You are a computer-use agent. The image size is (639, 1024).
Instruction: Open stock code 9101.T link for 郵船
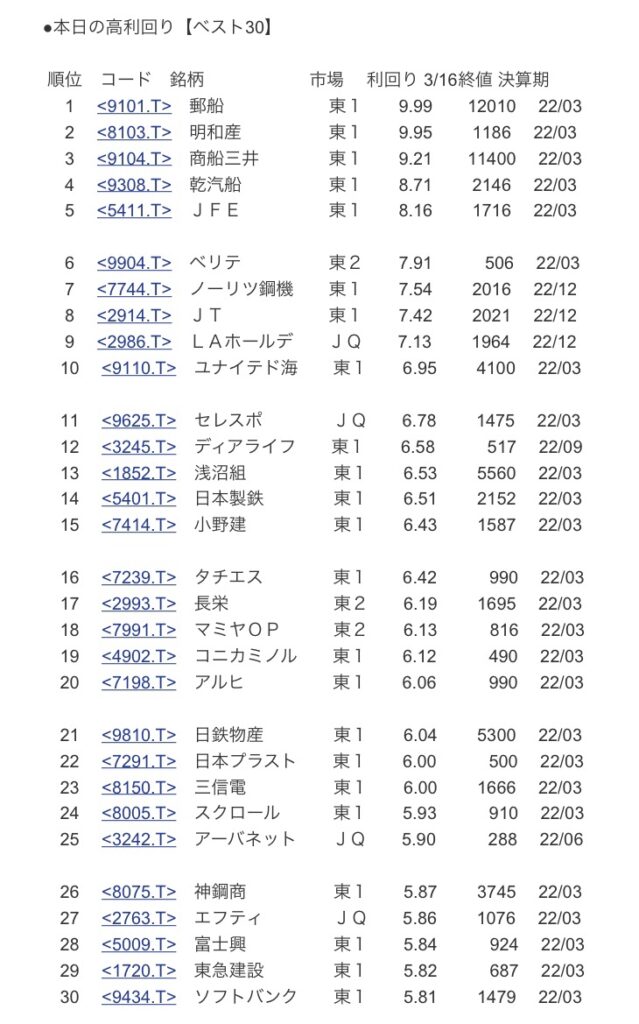coord(134,106)
